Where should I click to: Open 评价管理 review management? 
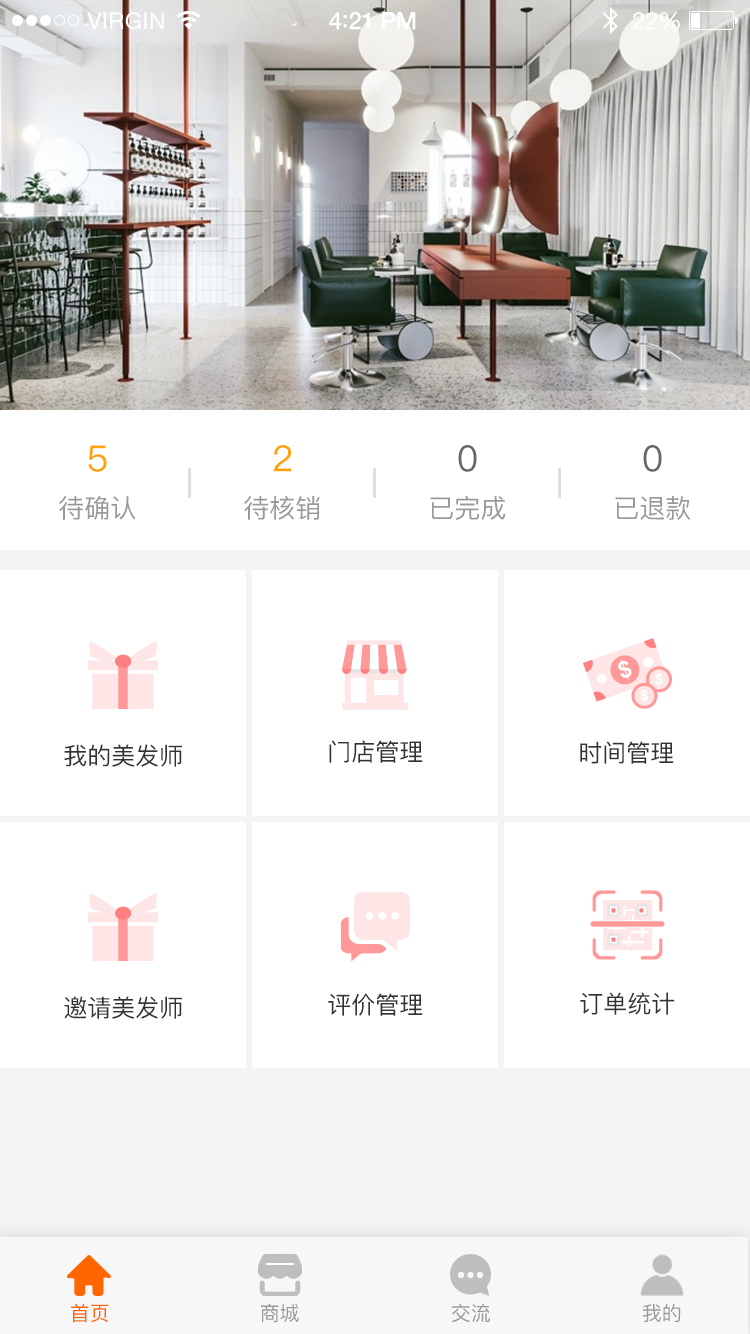(375, 946)
